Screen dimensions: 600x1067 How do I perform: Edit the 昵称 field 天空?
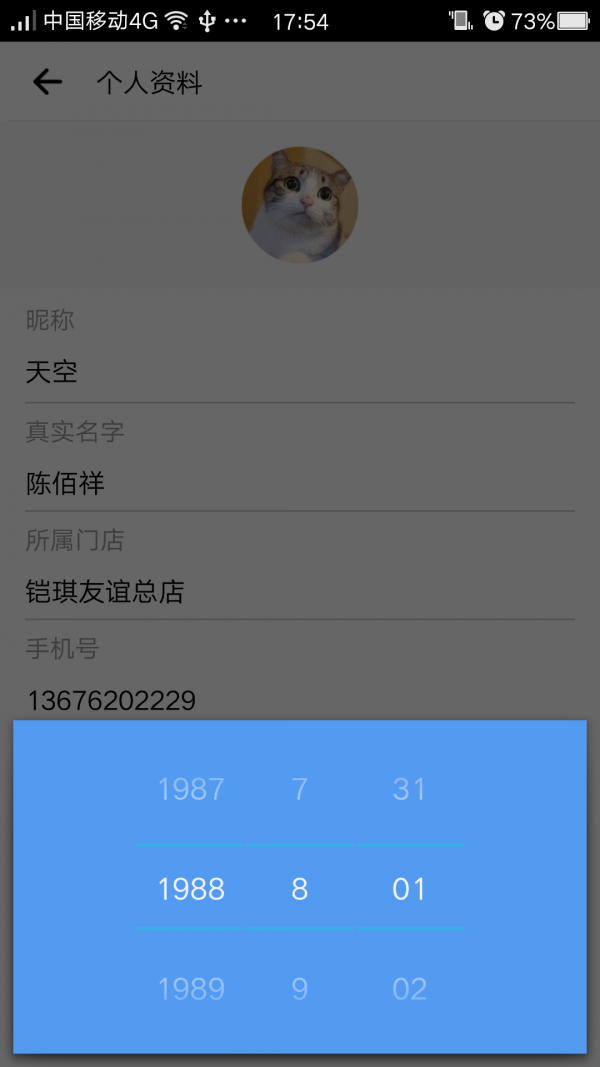click(x=300, y=373)
